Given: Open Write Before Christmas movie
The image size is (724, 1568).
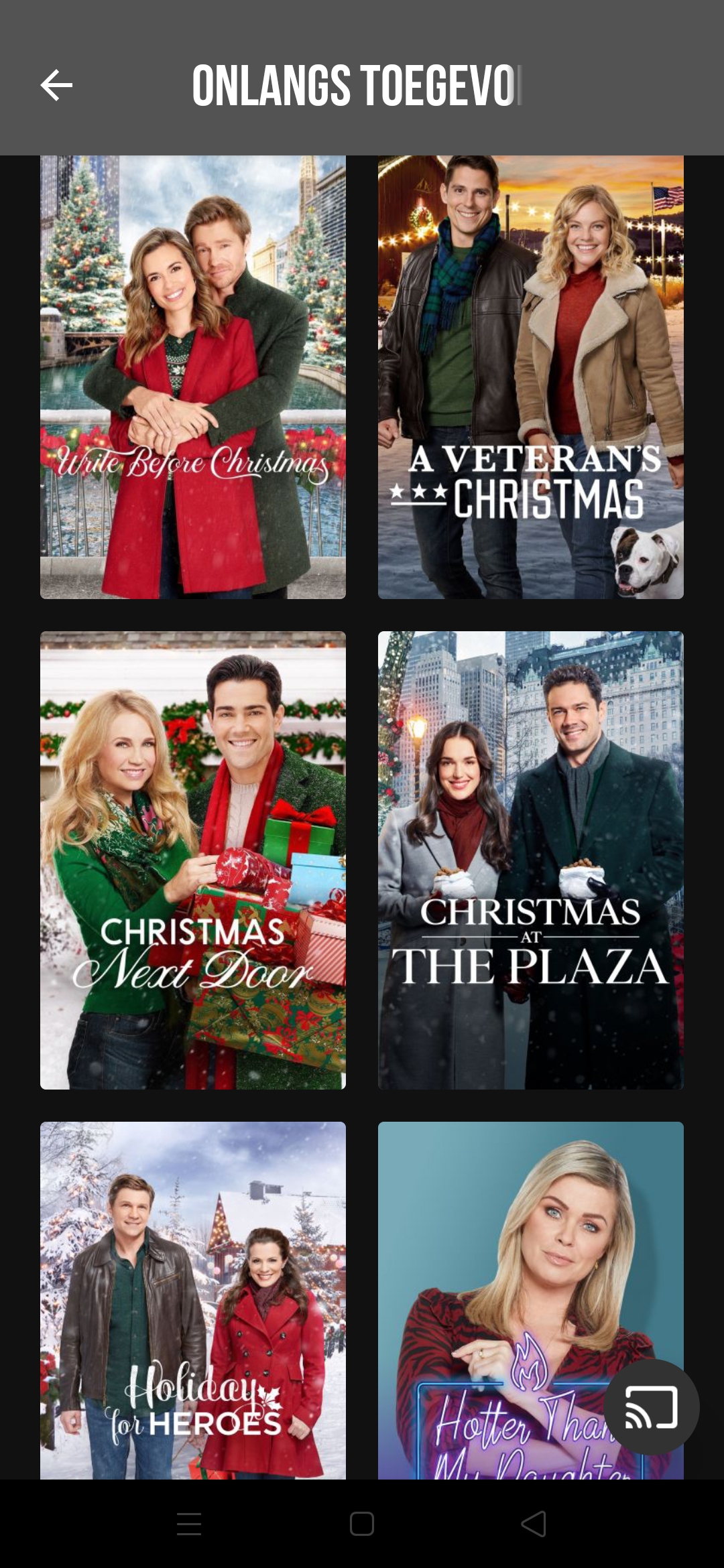Looking at the screenshot, I should (193, 377).
